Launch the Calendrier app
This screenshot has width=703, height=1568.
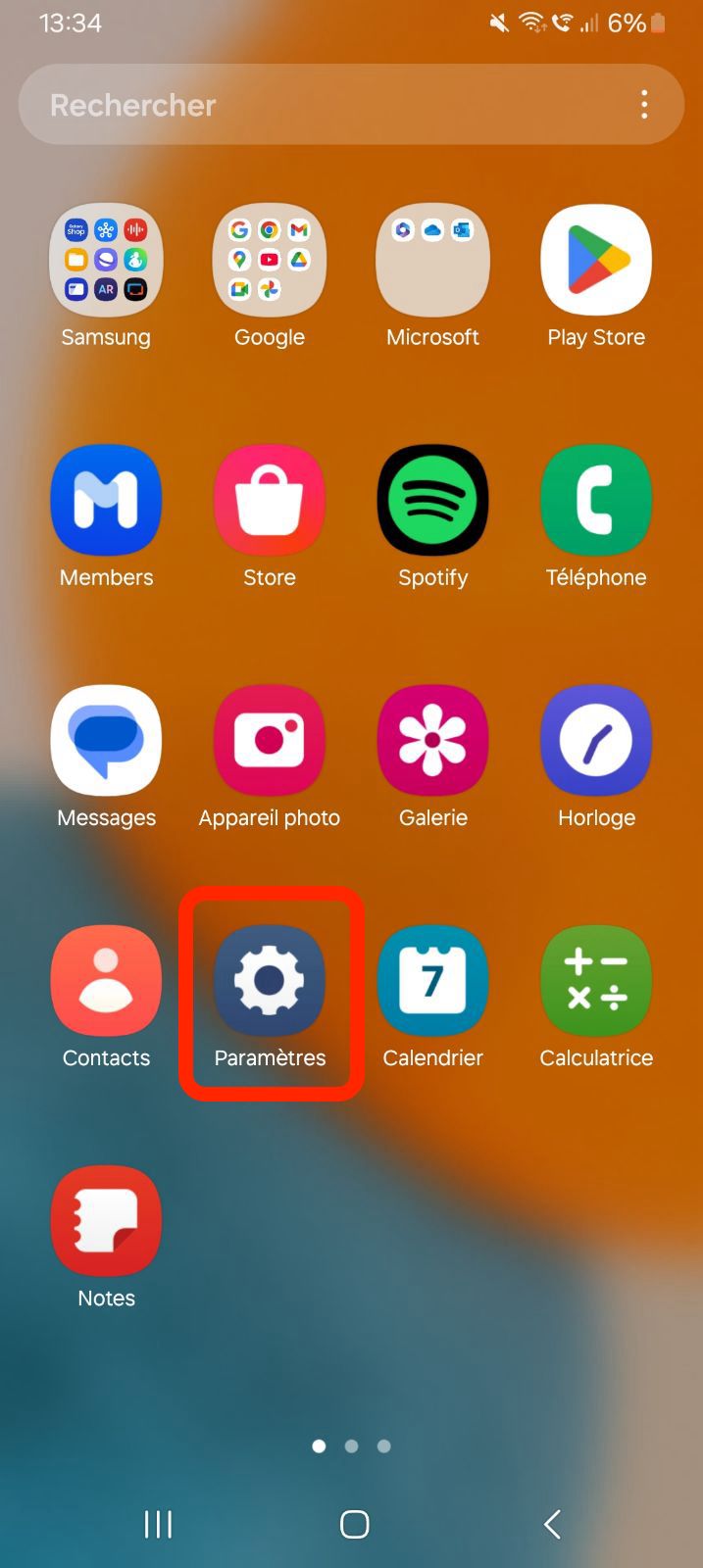coord(432,980)
